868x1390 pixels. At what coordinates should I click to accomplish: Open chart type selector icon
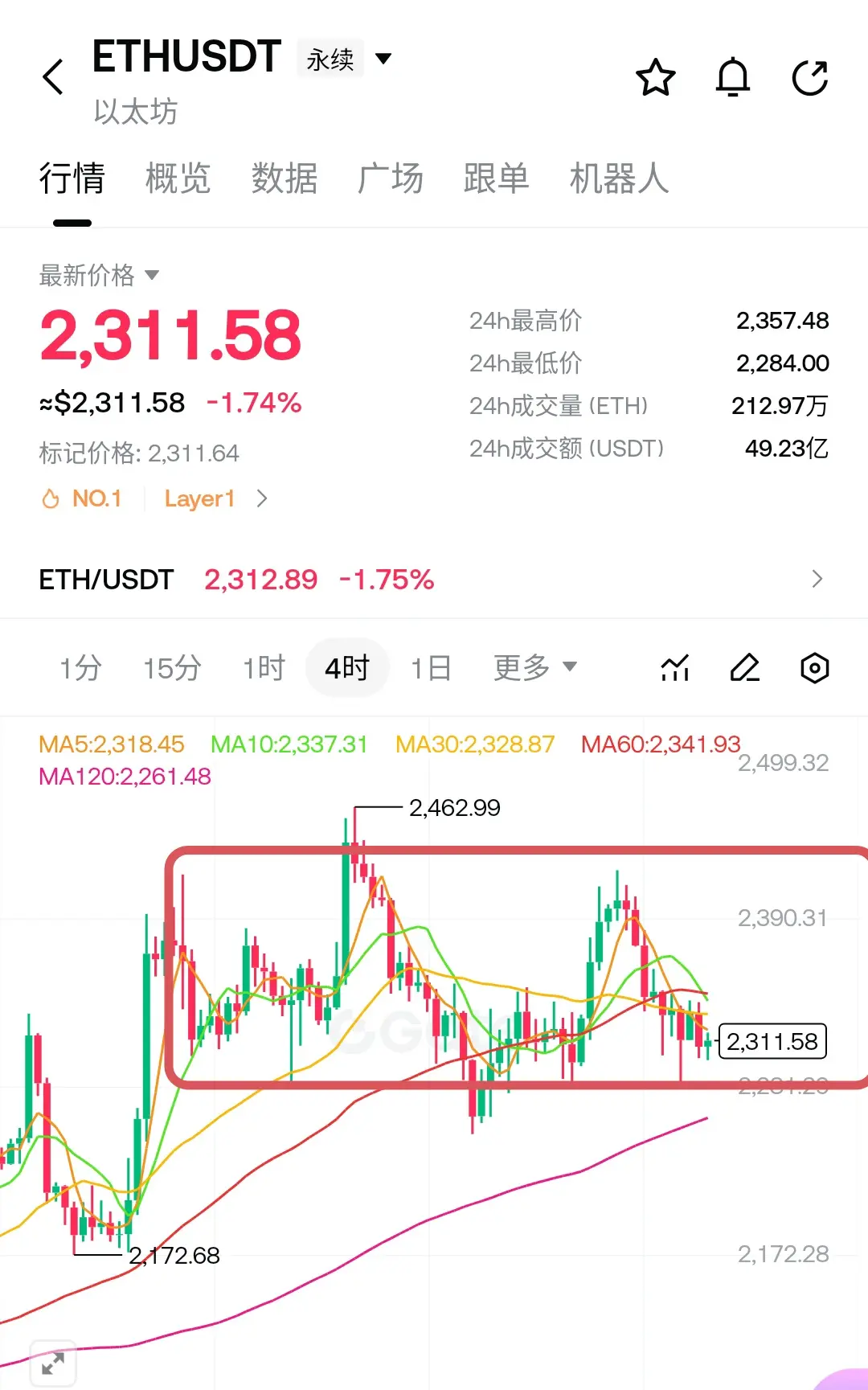(x=674, y=667)
